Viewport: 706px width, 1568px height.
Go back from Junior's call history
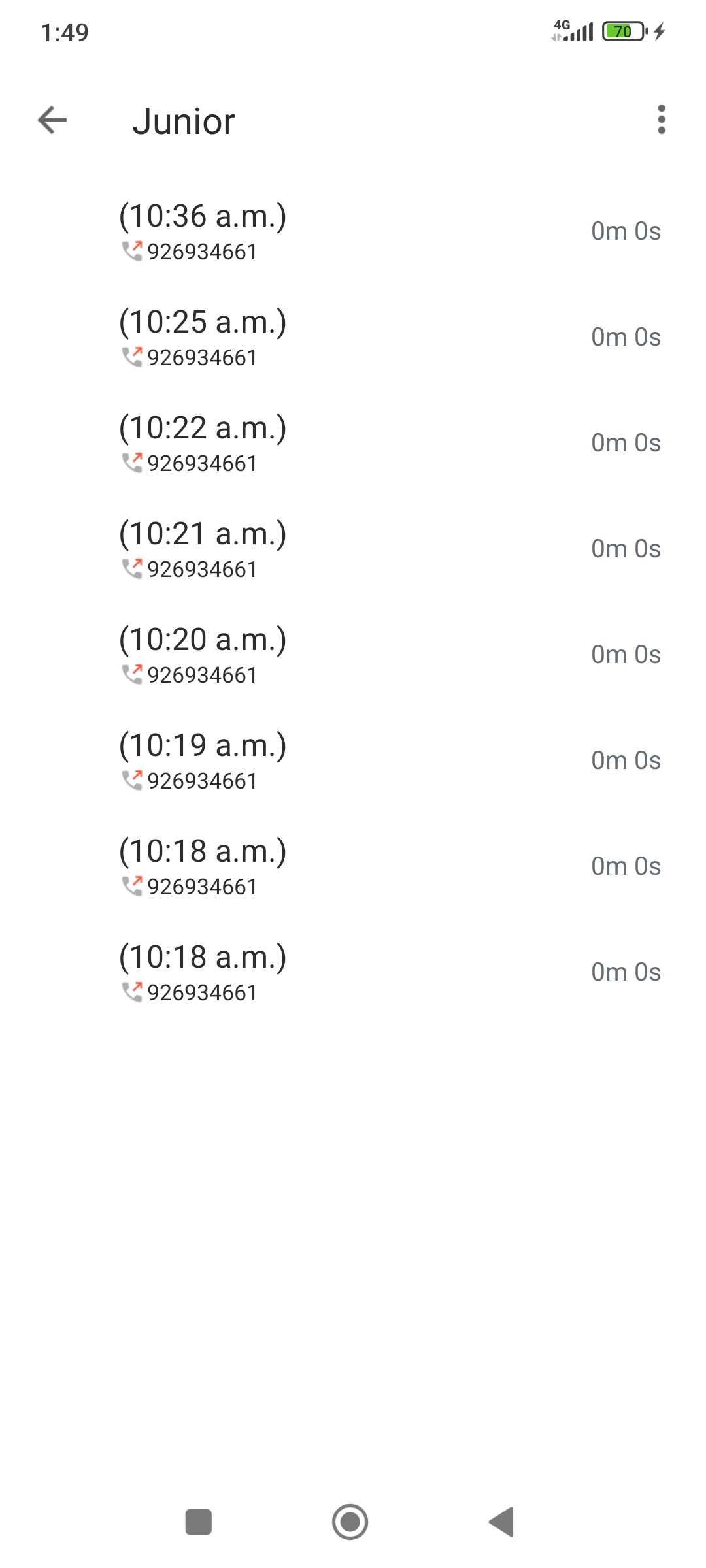pyautogui.click(x=52, y=120)
